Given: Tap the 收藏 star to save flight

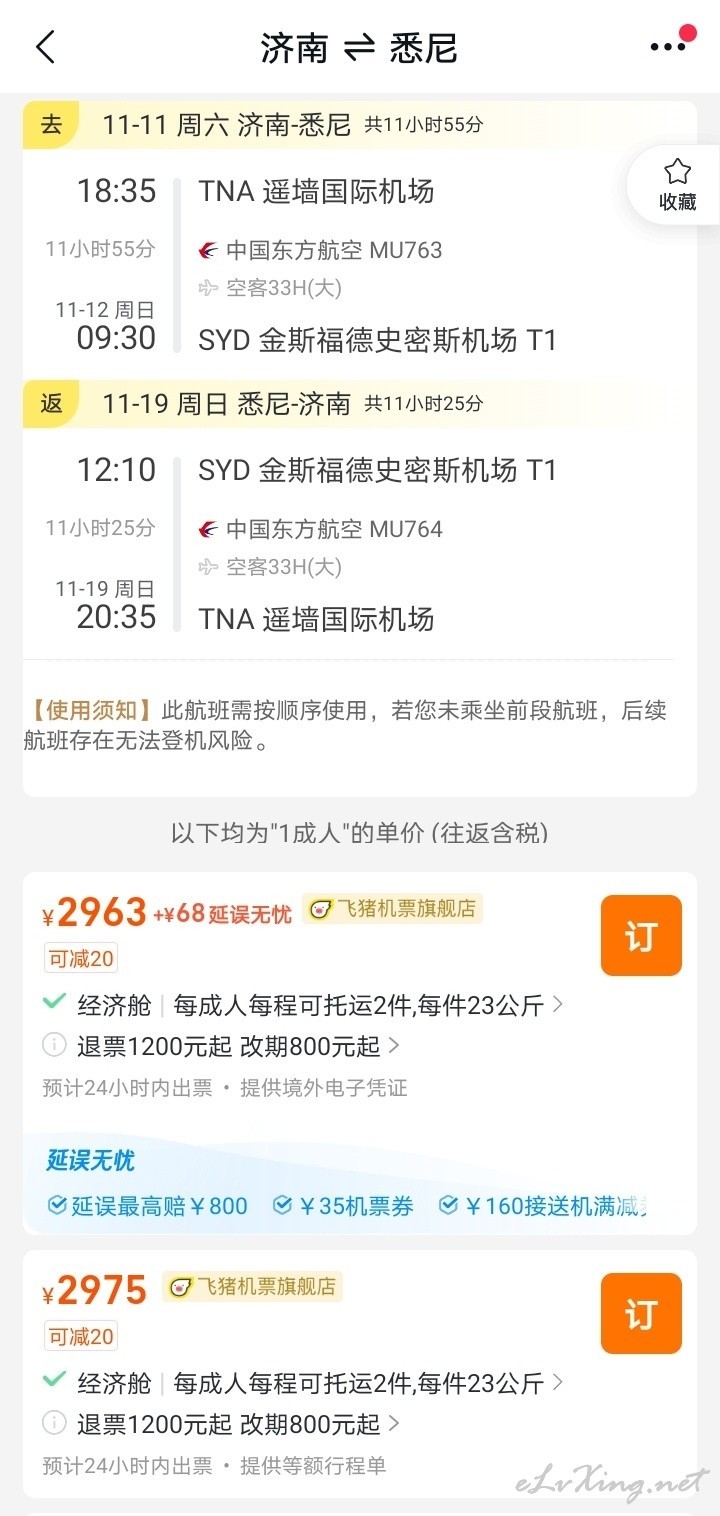Looking at the screenshot, I should click(677, 185).
